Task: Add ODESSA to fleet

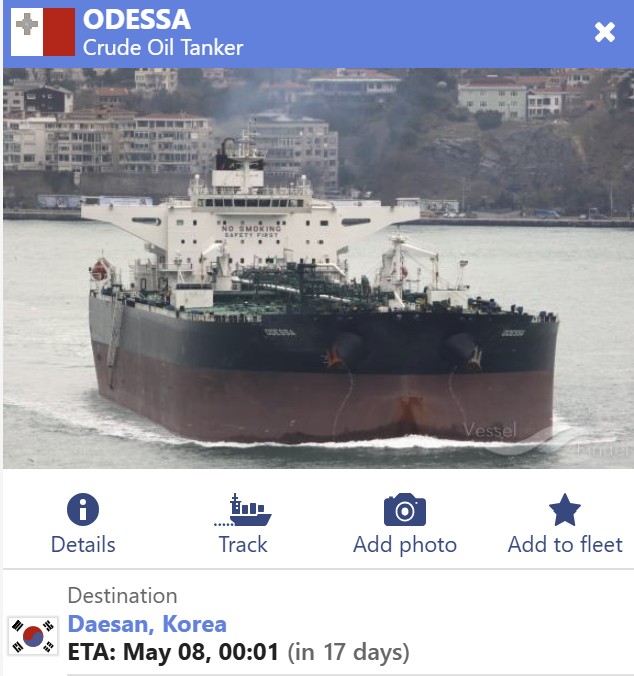Action: pos(565,524)
